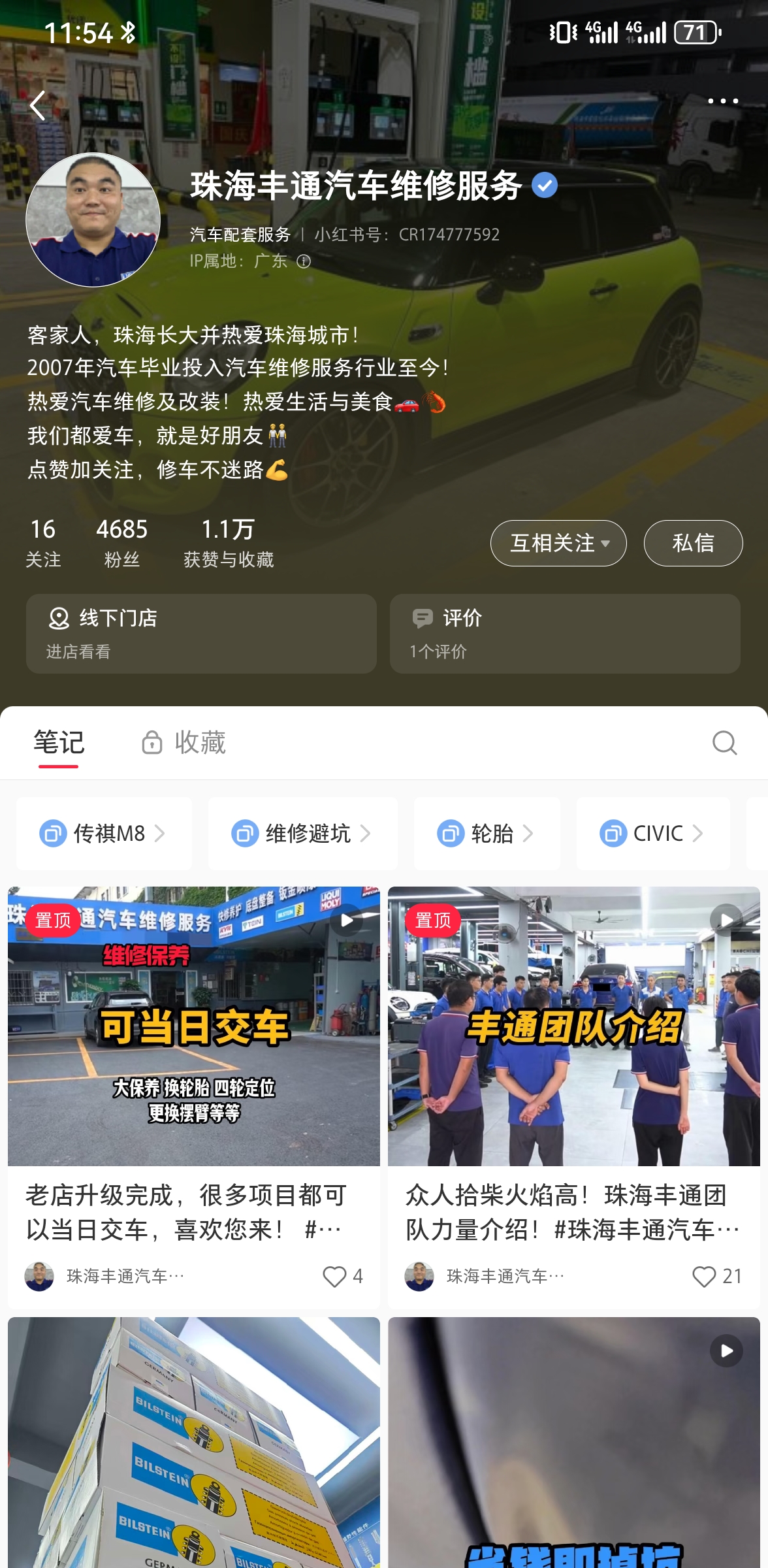Switch to the 收藏 tab
The height and width of the screenshot is (1568, 768).
point(185,743)
